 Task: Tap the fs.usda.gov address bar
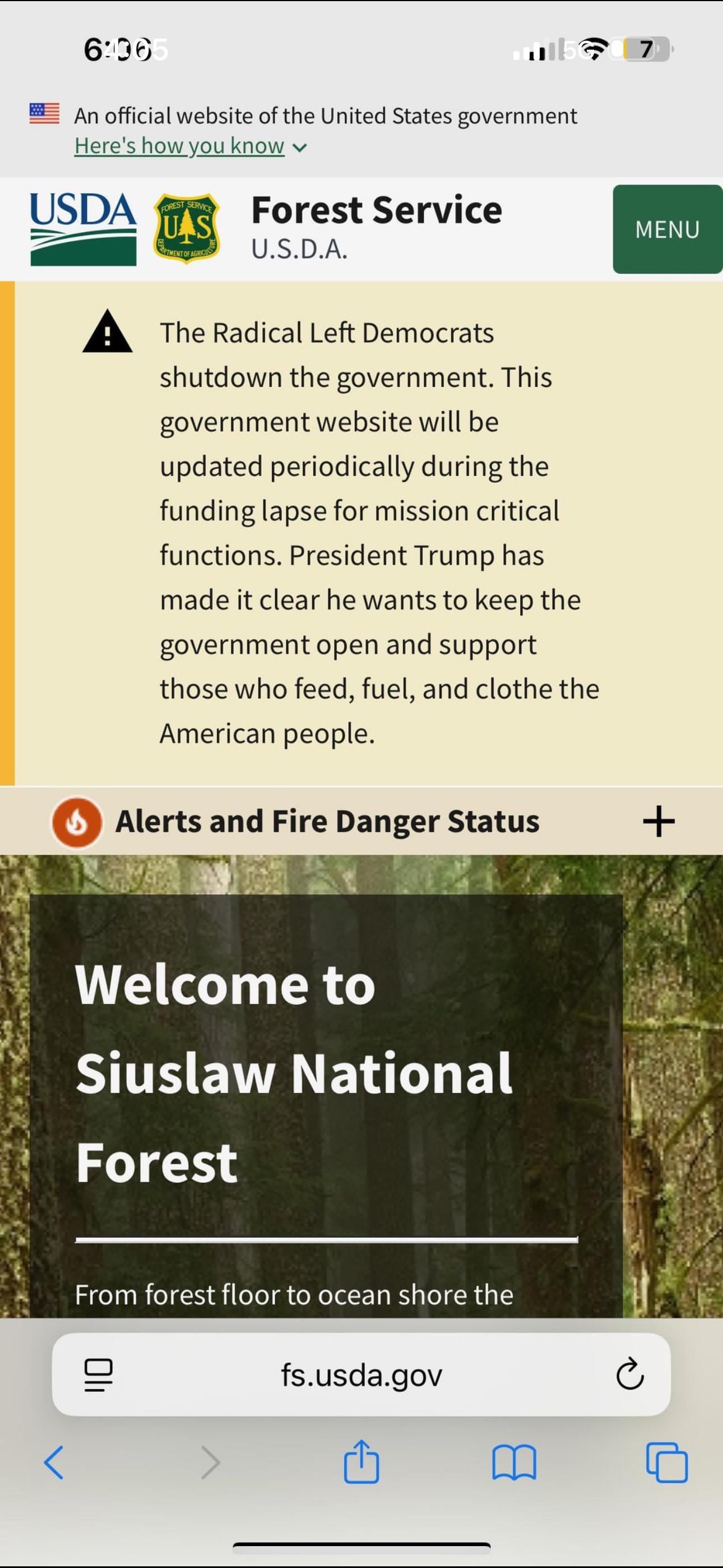point(361,1375)
